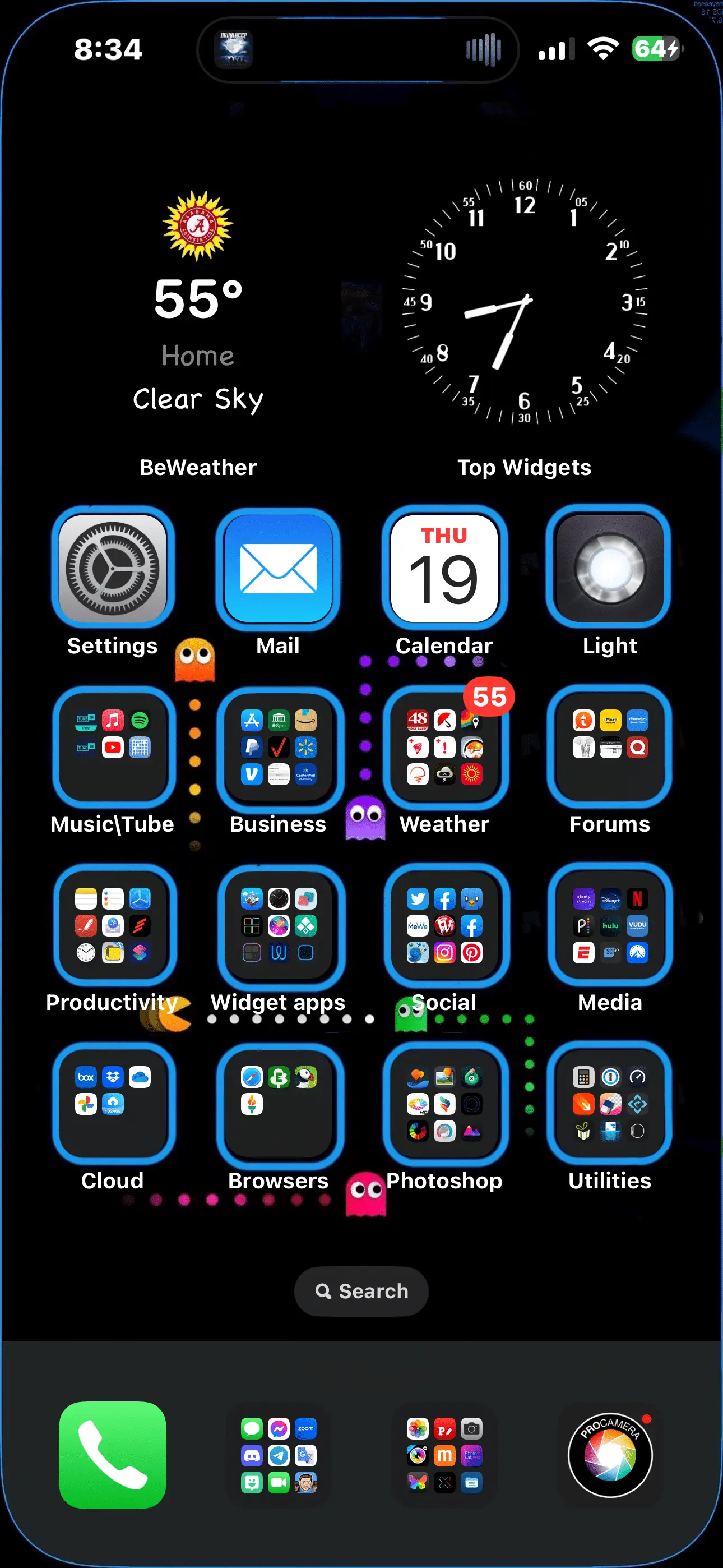
Task: Open the Weather folder with 55 badge
Action: click(x=444, y=747)
